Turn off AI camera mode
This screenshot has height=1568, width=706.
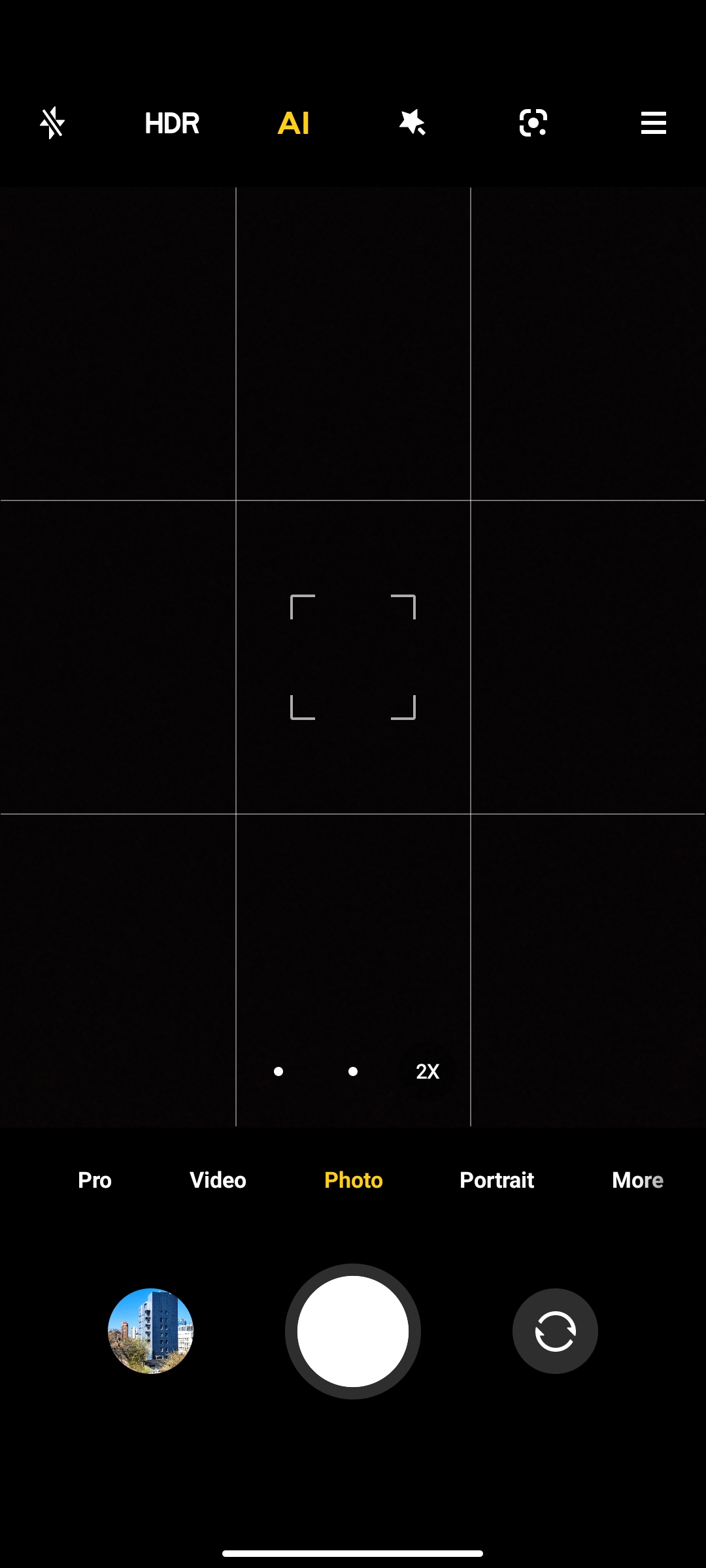(294, 123)
